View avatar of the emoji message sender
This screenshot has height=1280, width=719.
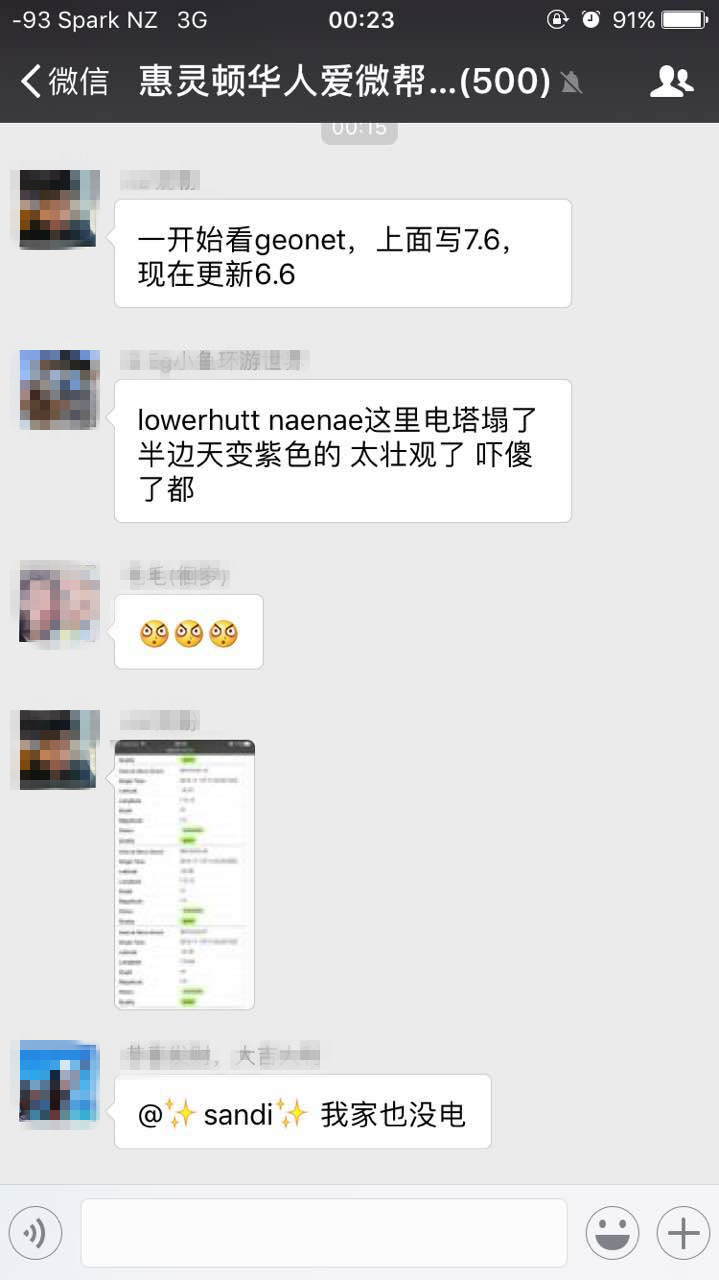pos(59,602)
